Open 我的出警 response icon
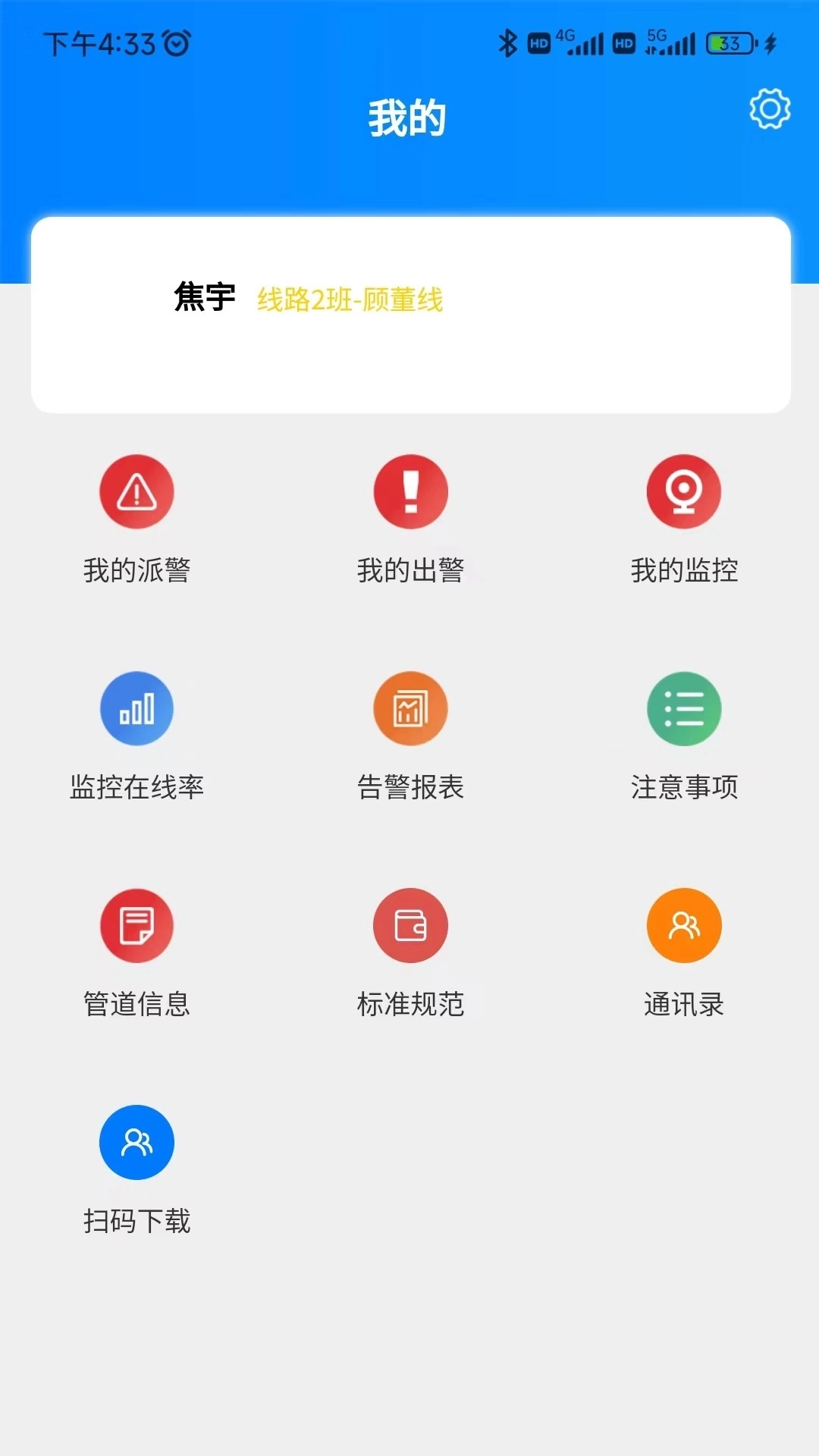 click(409, 491)
